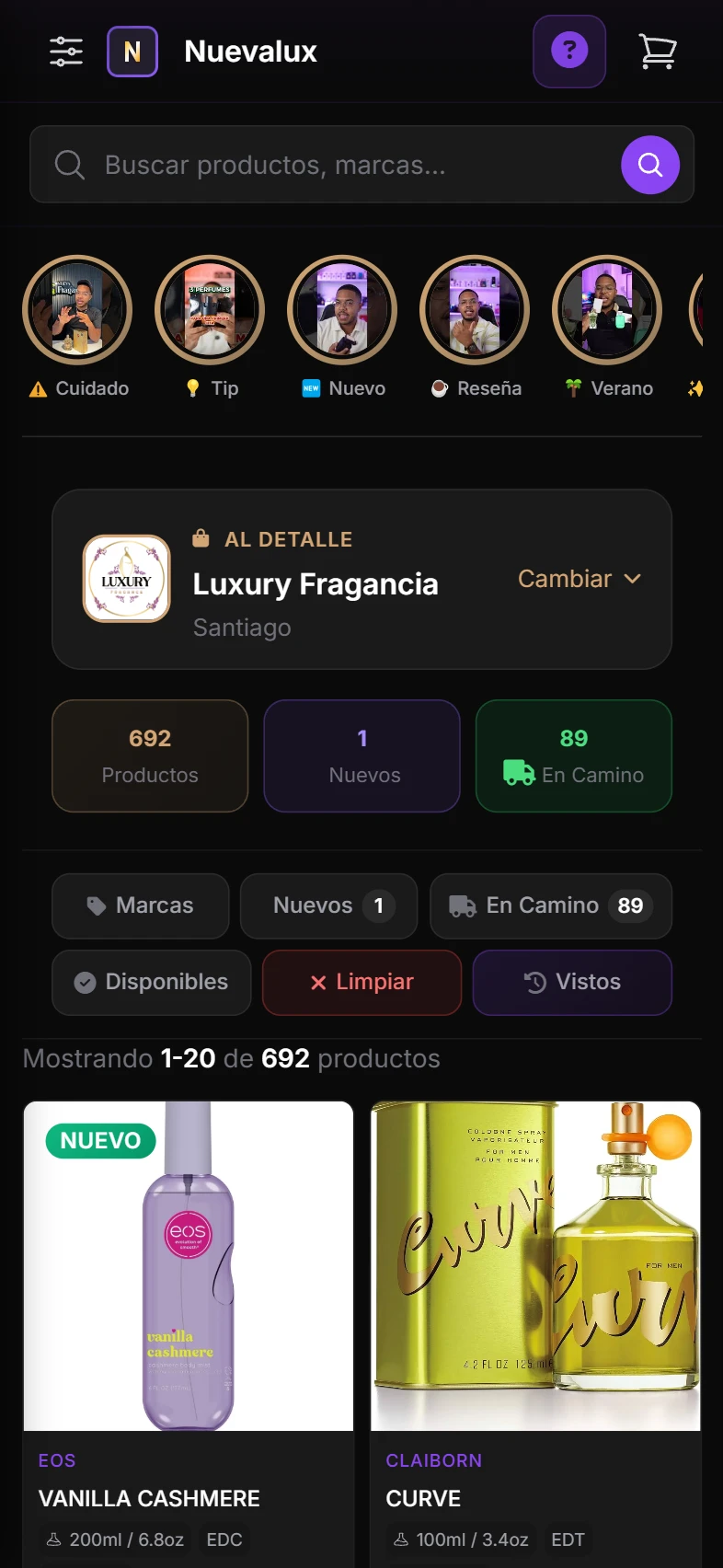The height and width of the screenshot is (1568, 723).
Task: Open the Reseña story
Action: click(x=475, y=310)
